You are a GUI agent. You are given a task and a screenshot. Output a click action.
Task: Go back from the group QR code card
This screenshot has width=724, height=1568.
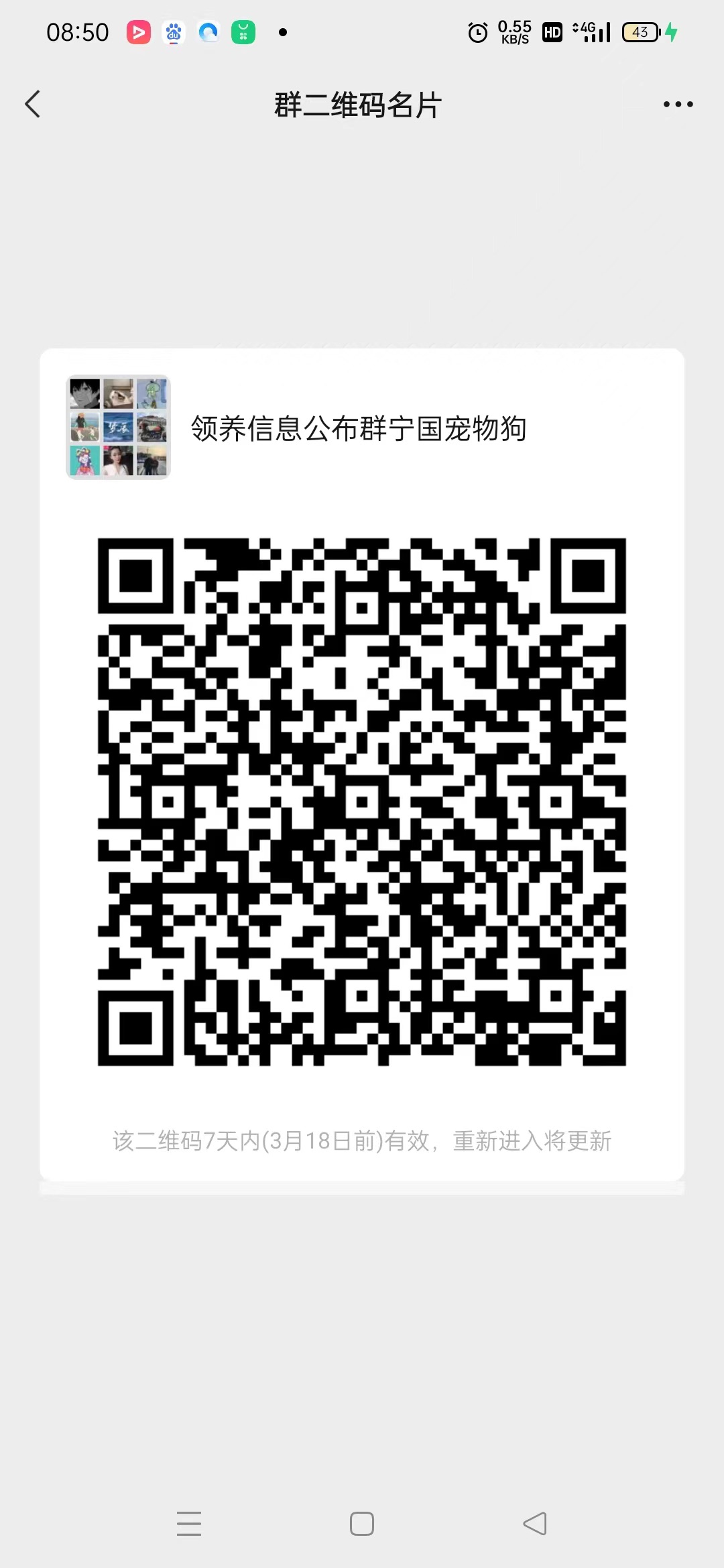click(32, 105)
